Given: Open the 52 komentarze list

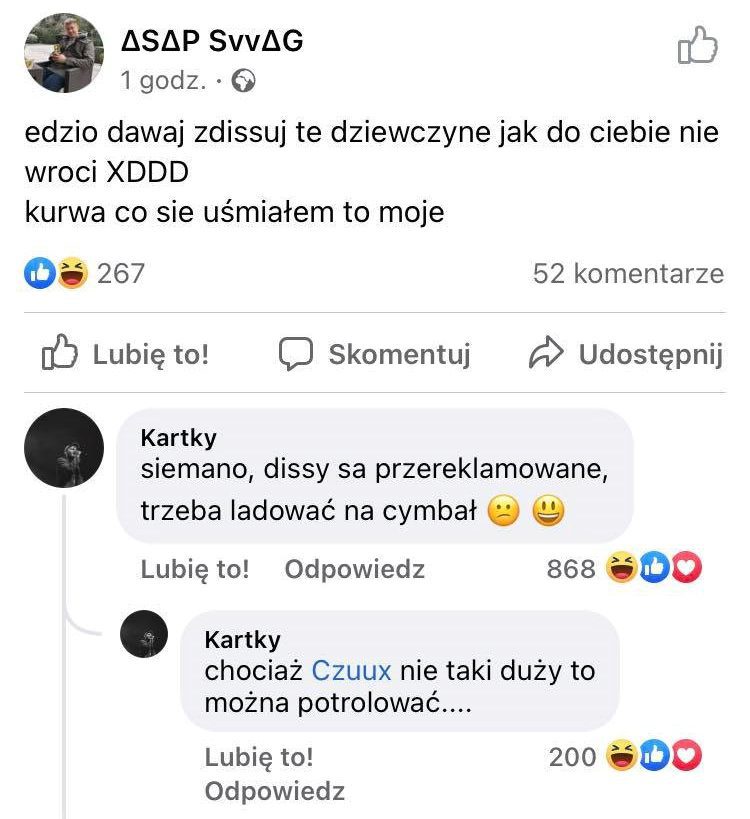Looking at the screenshot, I should click(x=627, y=273).
